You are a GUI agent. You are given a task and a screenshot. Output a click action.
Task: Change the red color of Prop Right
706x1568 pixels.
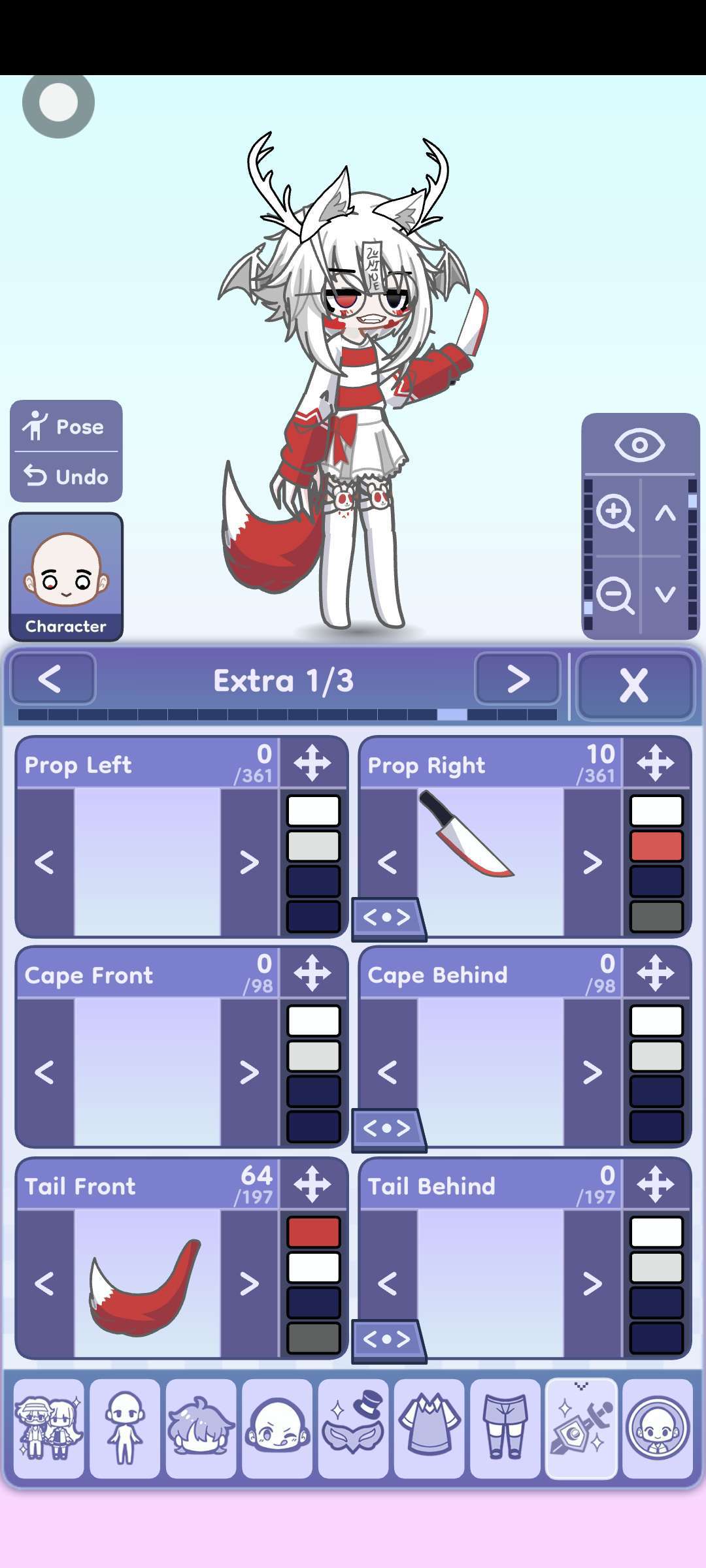coord(656,846)
